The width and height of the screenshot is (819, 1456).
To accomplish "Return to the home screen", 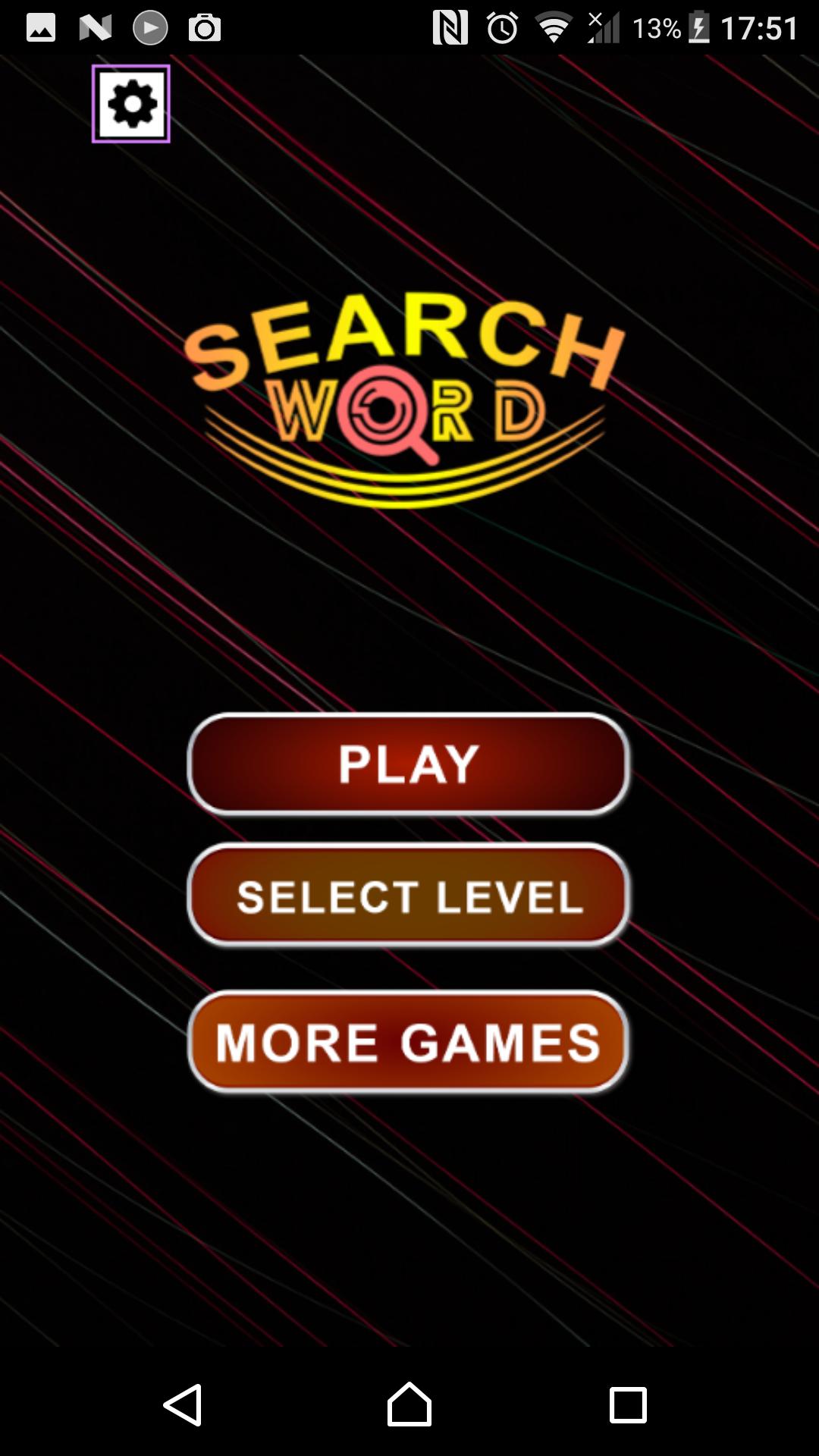I will [x=409, y=1404].
